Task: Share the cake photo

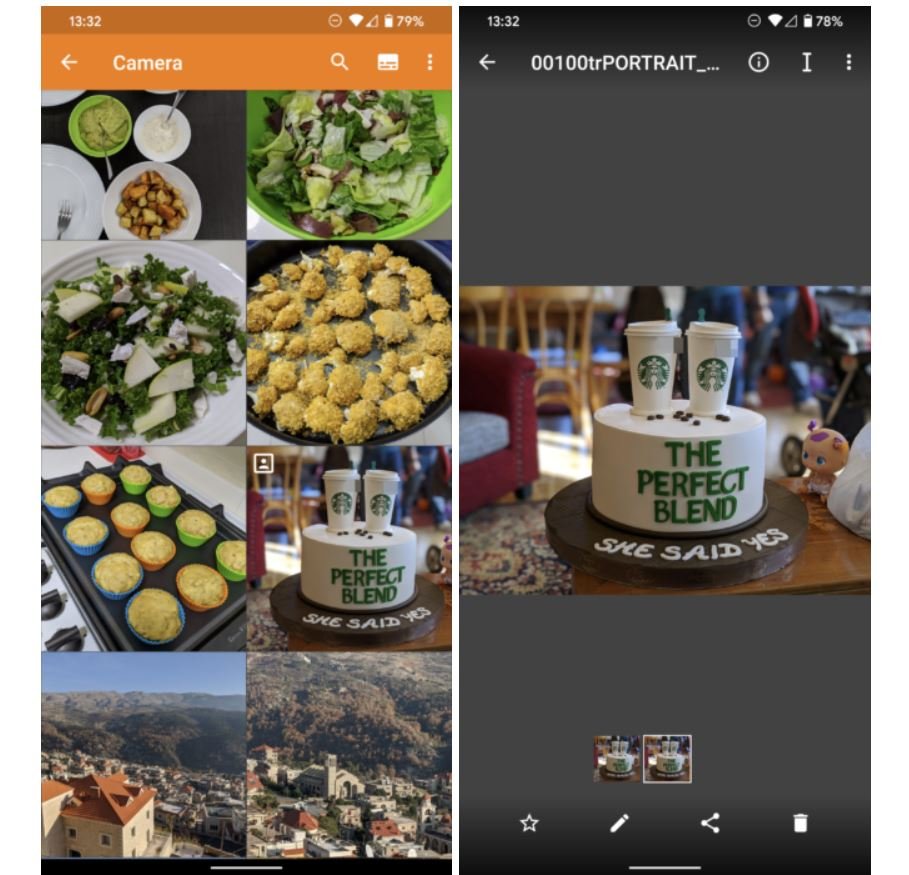Action: point(710,823)
